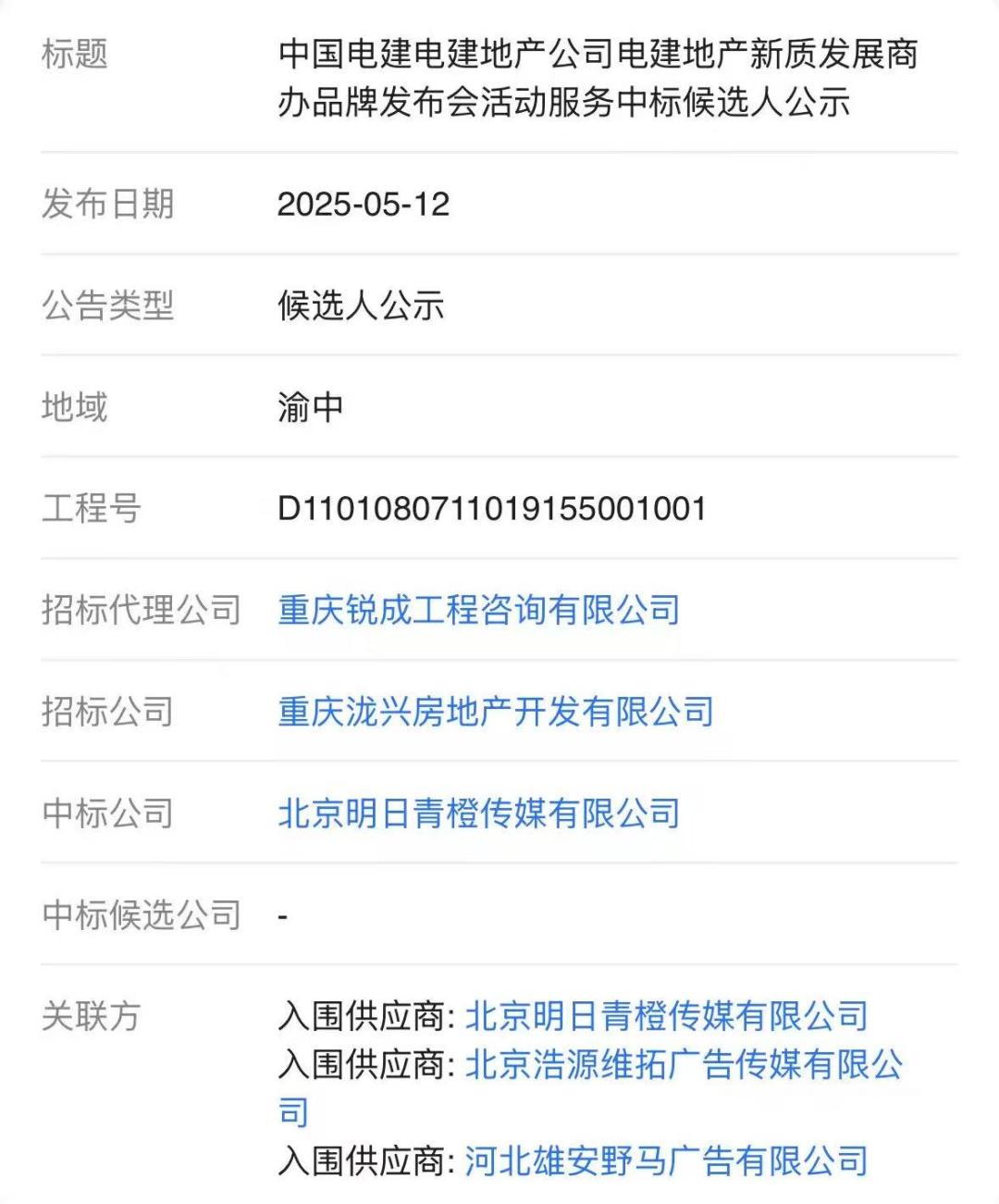Open the 重庆泷兴房地产开发有限公司 company link
This screenshot has height=1204, width=999.
[496, 712]
